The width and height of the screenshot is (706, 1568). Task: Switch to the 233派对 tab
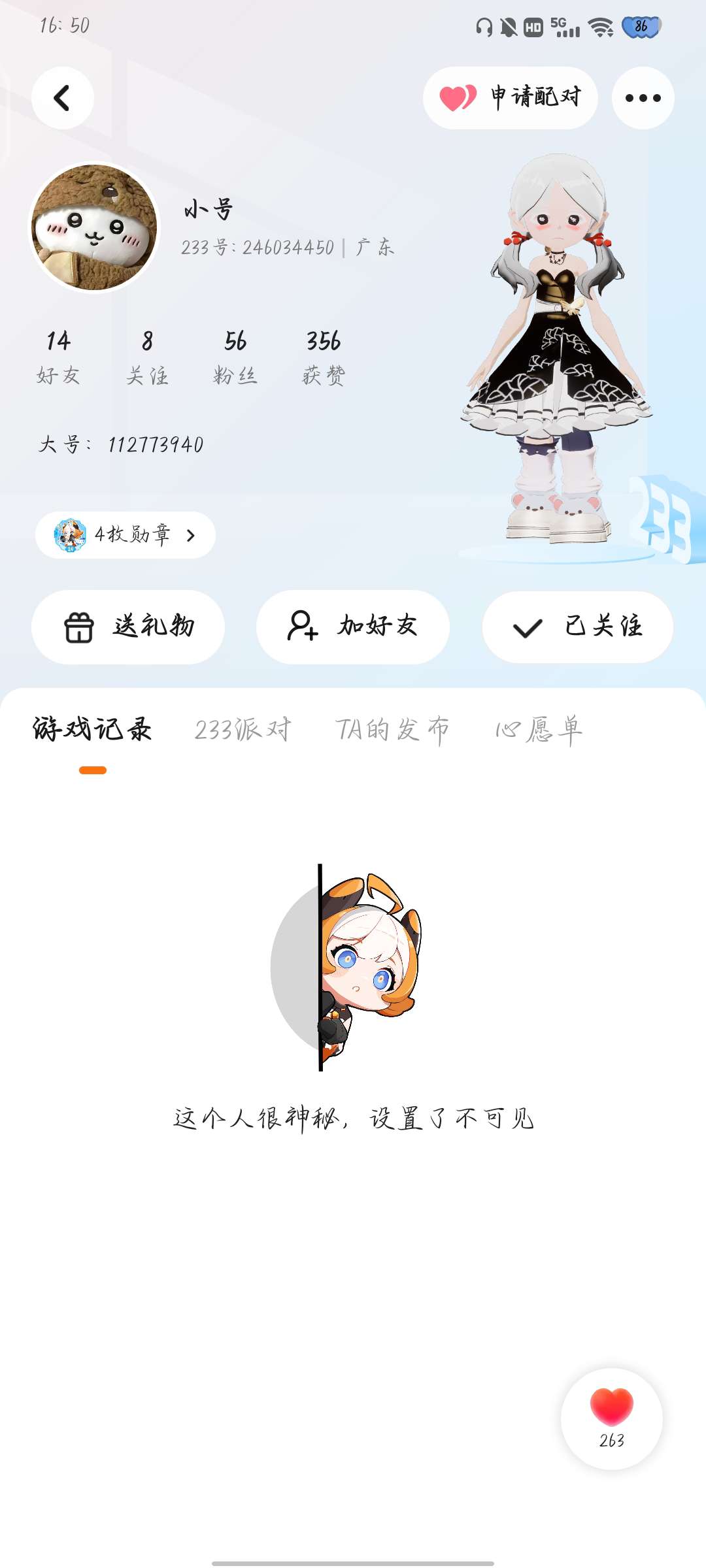tap(243, 729)
